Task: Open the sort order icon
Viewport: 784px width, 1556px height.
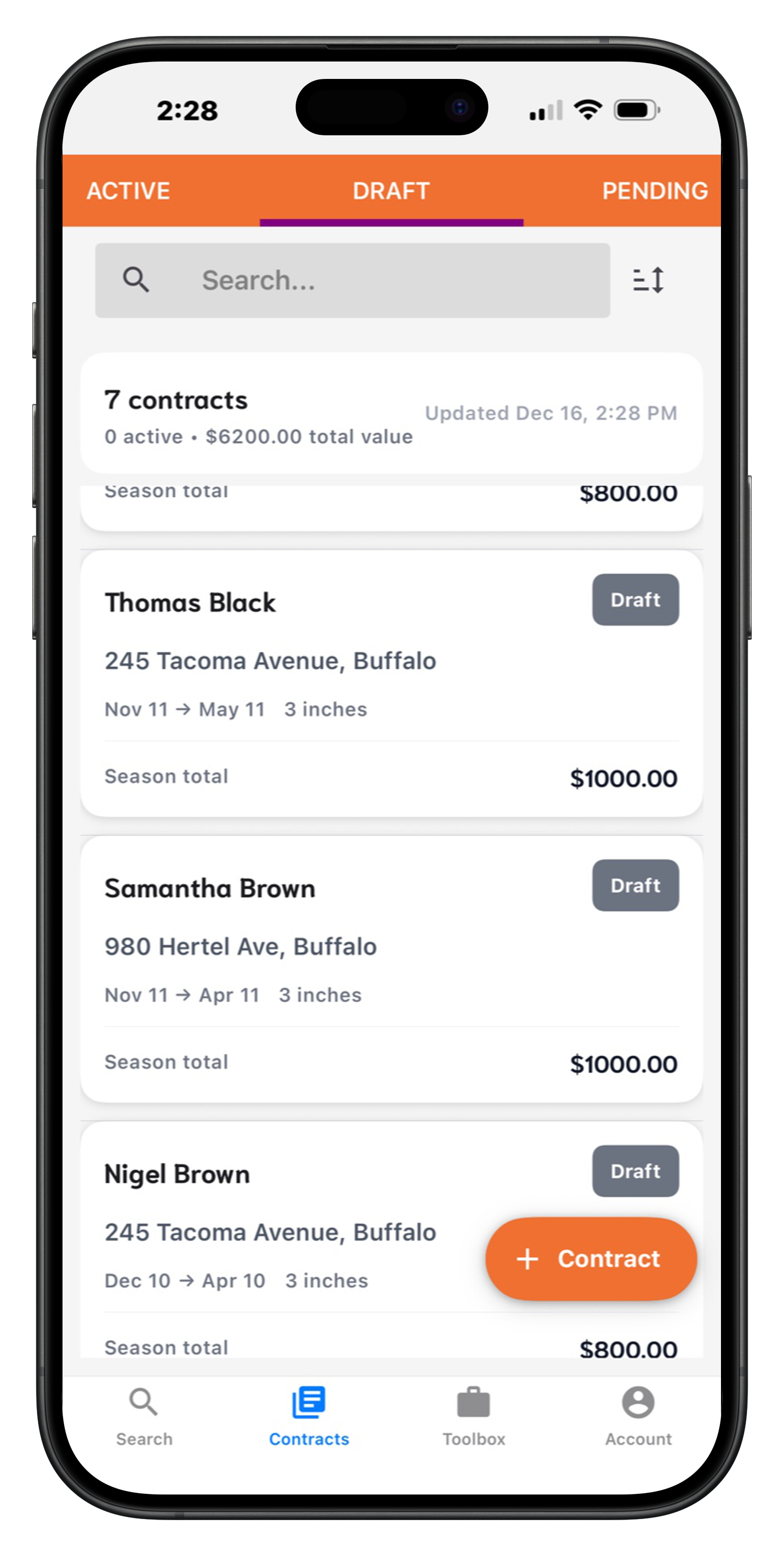Action: (649, 280)
